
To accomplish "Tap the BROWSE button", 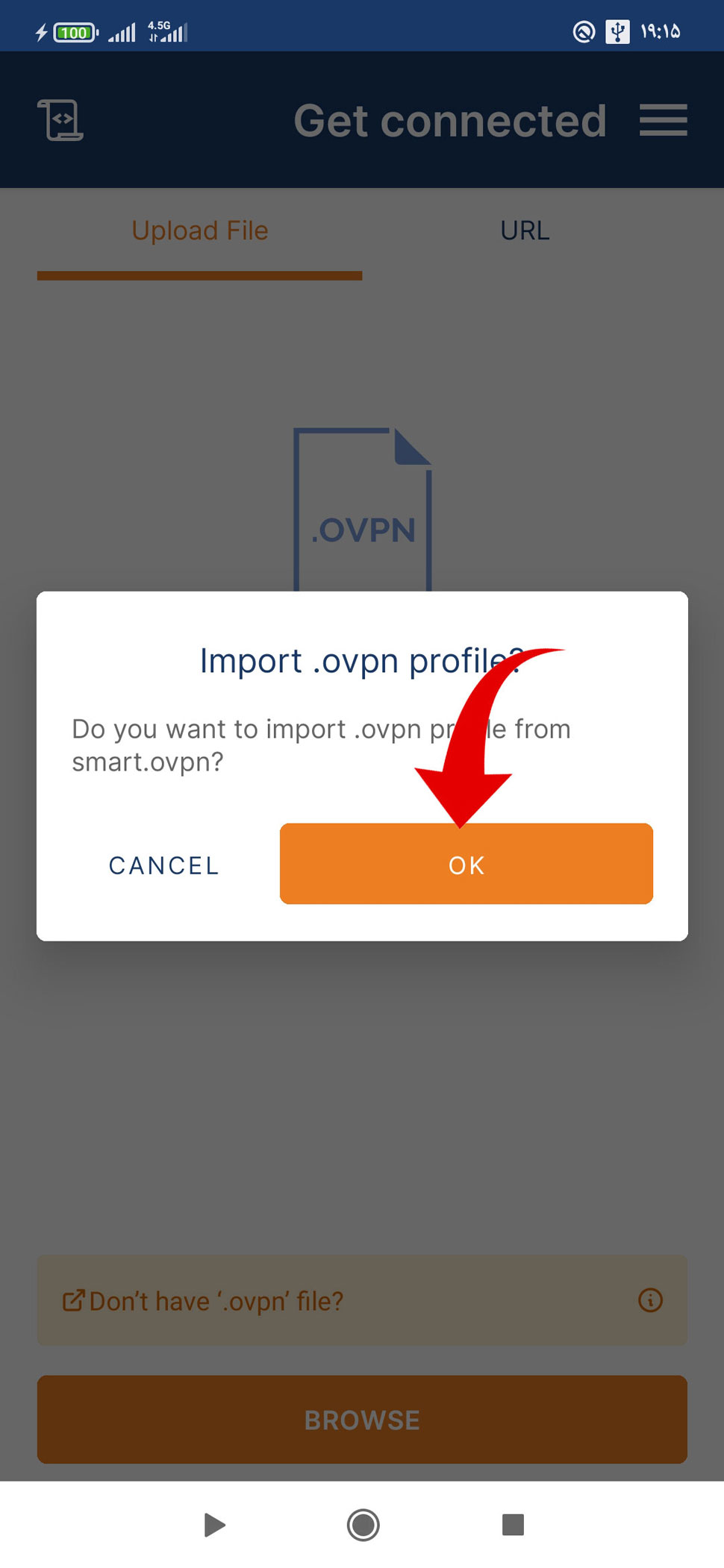I will pyautogui.click(x=362, y=1420).
